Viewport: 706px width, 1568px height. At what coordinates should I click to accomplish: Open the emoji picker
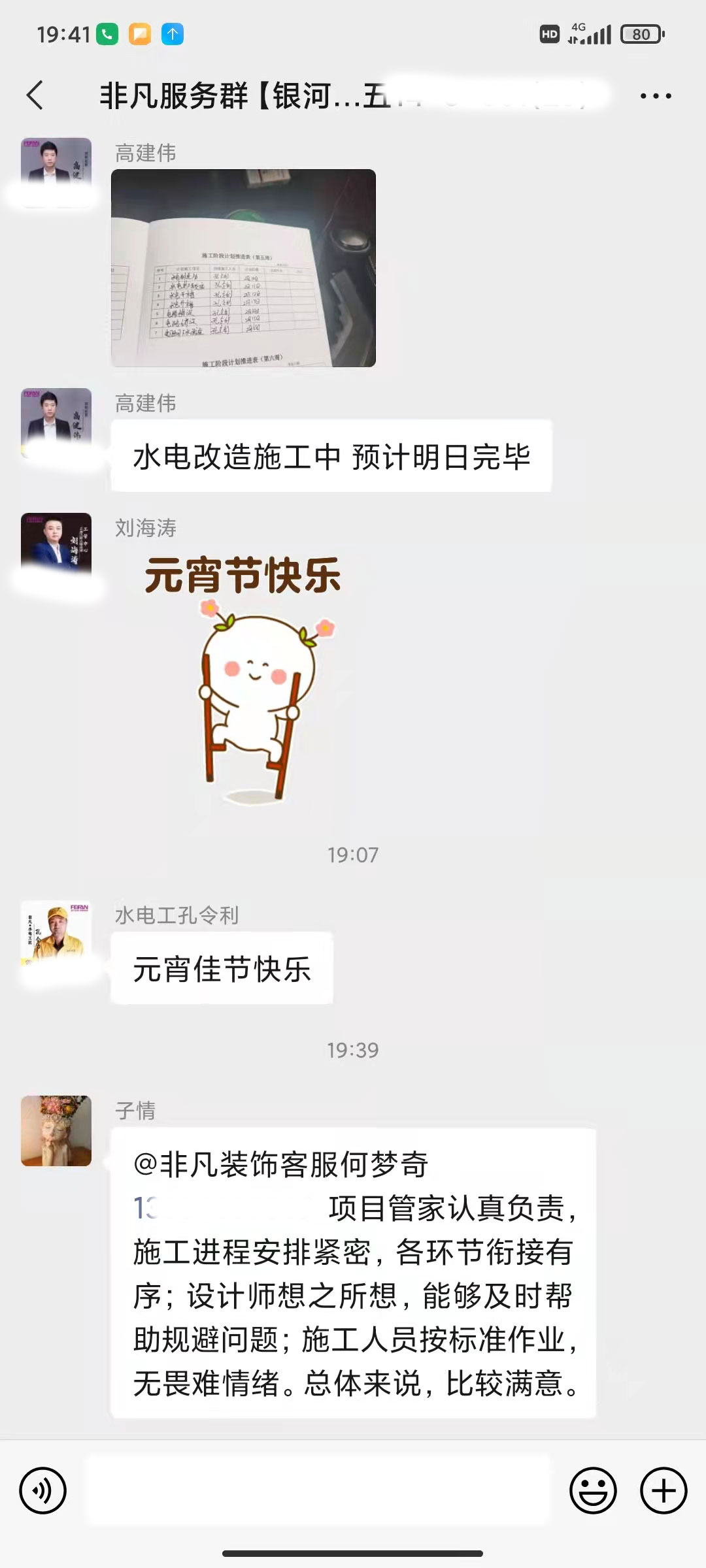point(593,1491)
